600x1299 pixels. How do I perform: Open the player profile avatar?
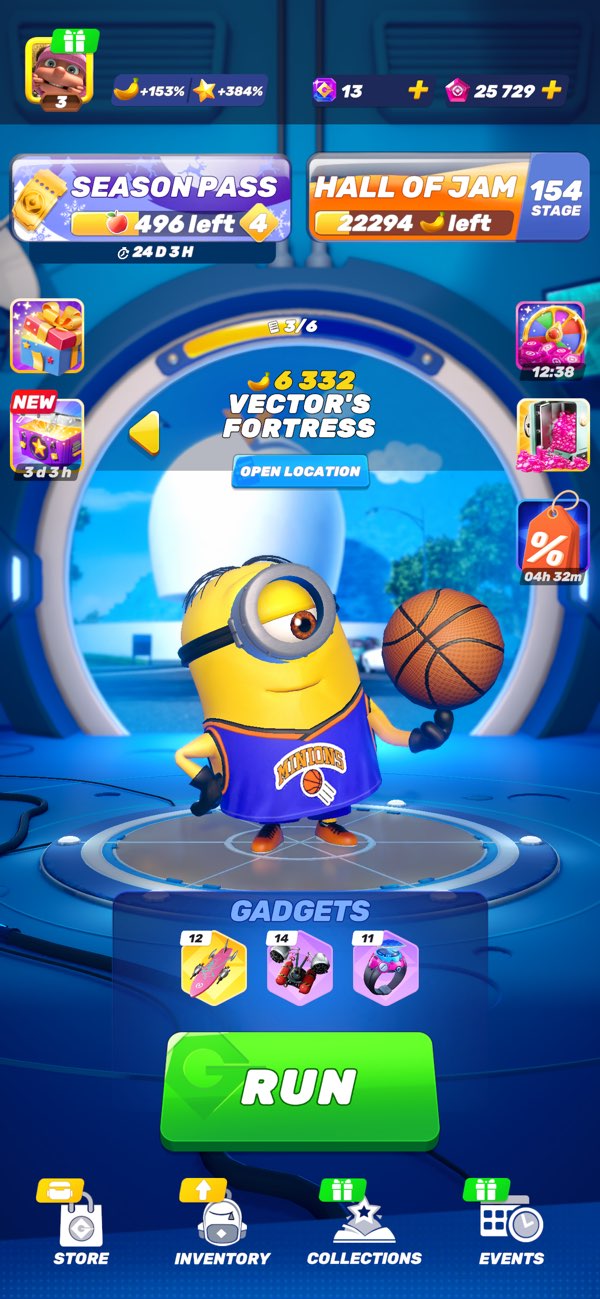[59, 73]
